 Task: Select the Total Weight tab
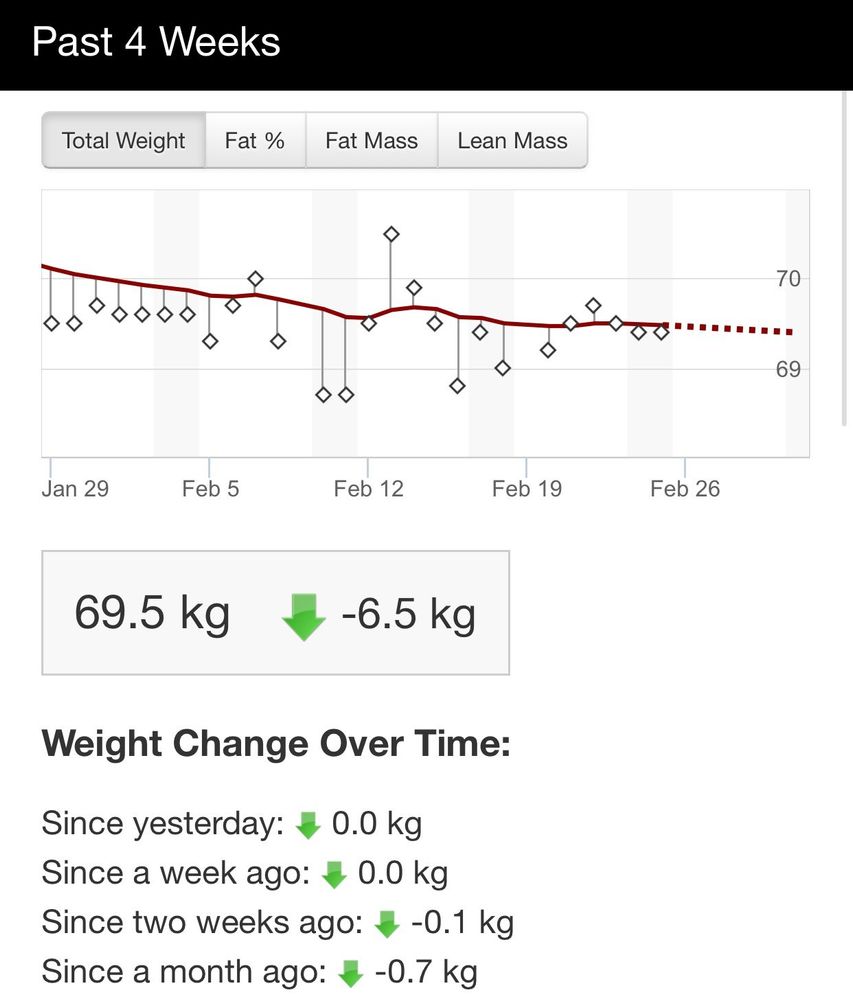(123, 141)
